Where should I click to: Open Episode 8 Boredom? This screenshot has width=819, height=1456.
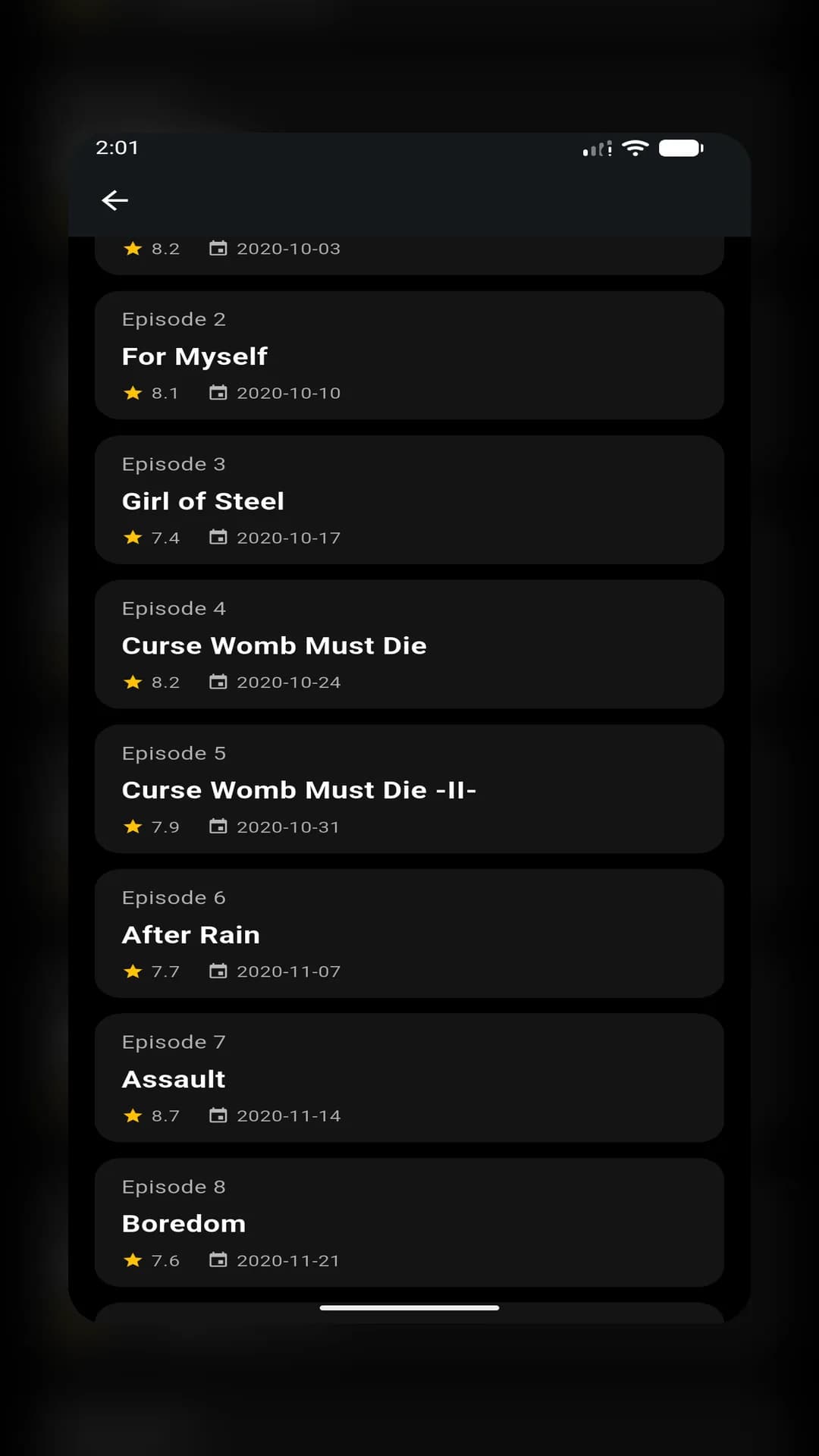pos(409,1222)
